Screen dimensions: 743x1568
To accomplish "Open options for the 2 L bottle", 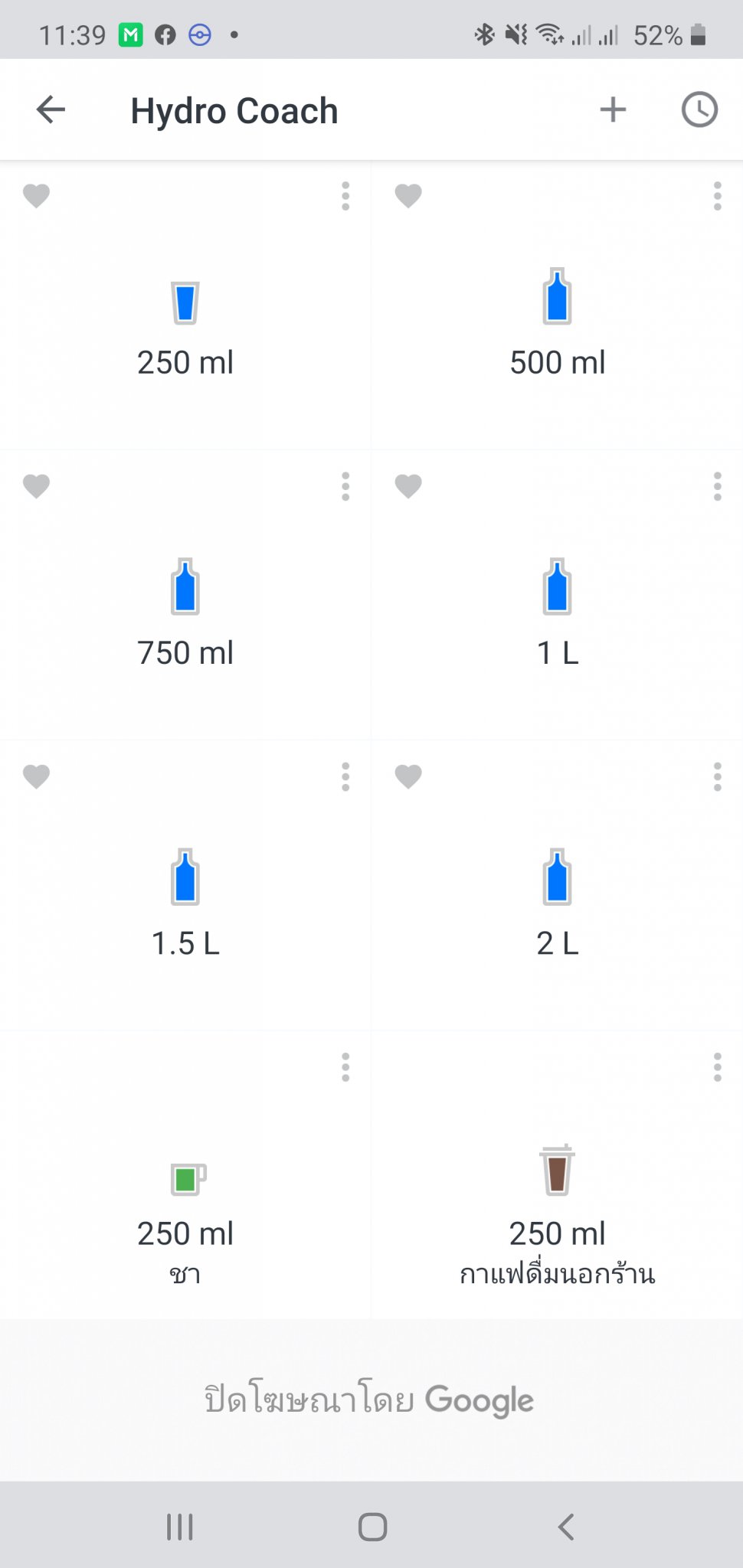I will pos(717,776).
